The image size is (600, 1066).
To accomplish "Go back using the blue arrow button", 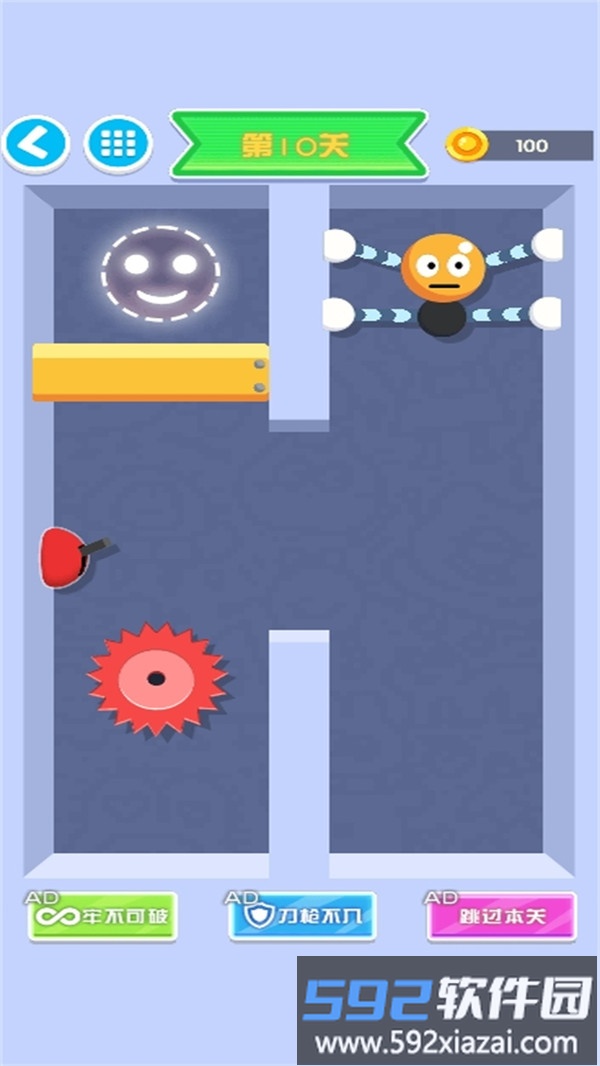I will (36, 145).
